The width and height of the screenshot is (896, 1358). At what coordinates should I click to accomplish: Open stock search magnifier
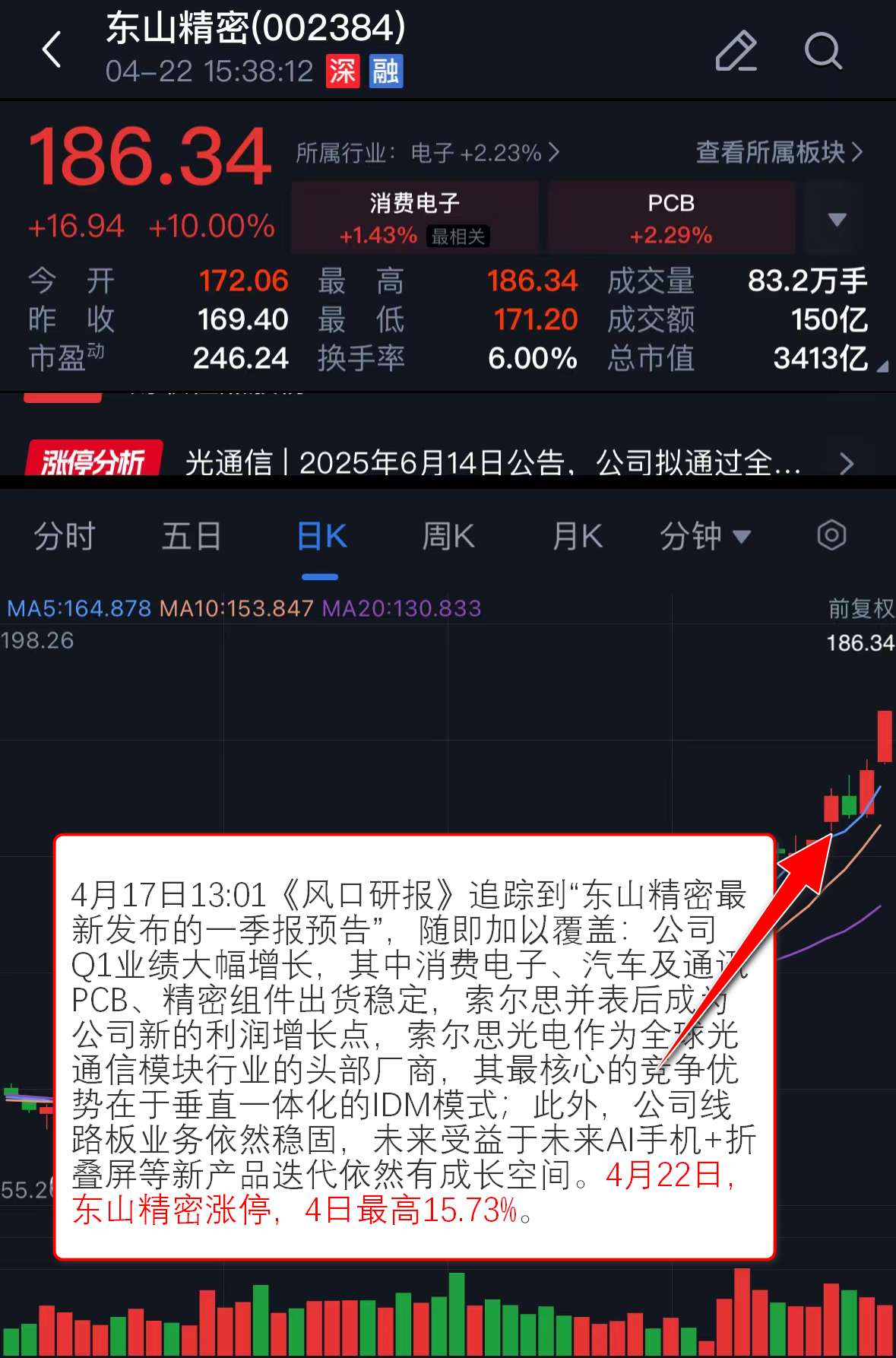click(x=822, y=51)
